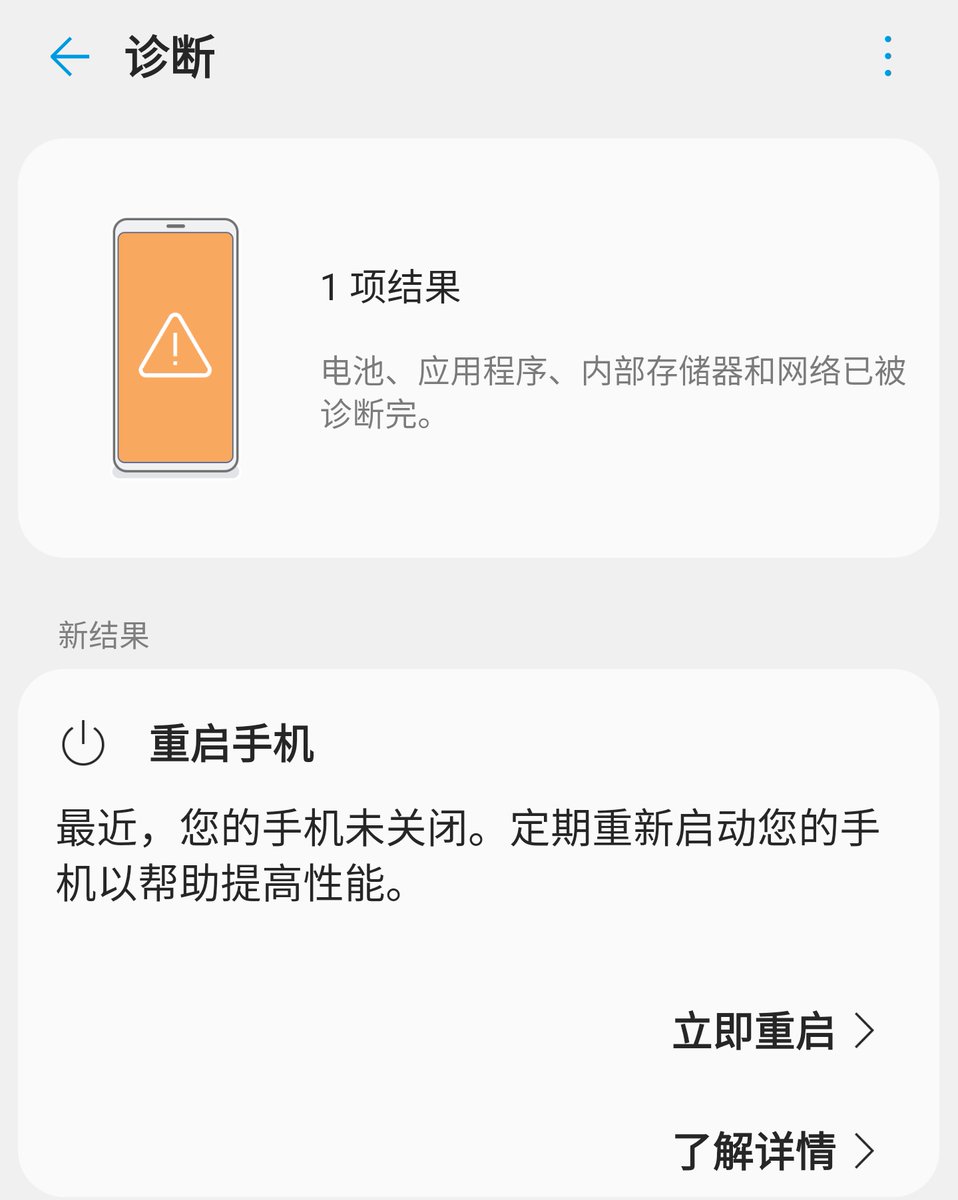This screenshot has height=1200, width=958.
Task: Tap 立即重启 to restart now
Action: (772, 1031)
